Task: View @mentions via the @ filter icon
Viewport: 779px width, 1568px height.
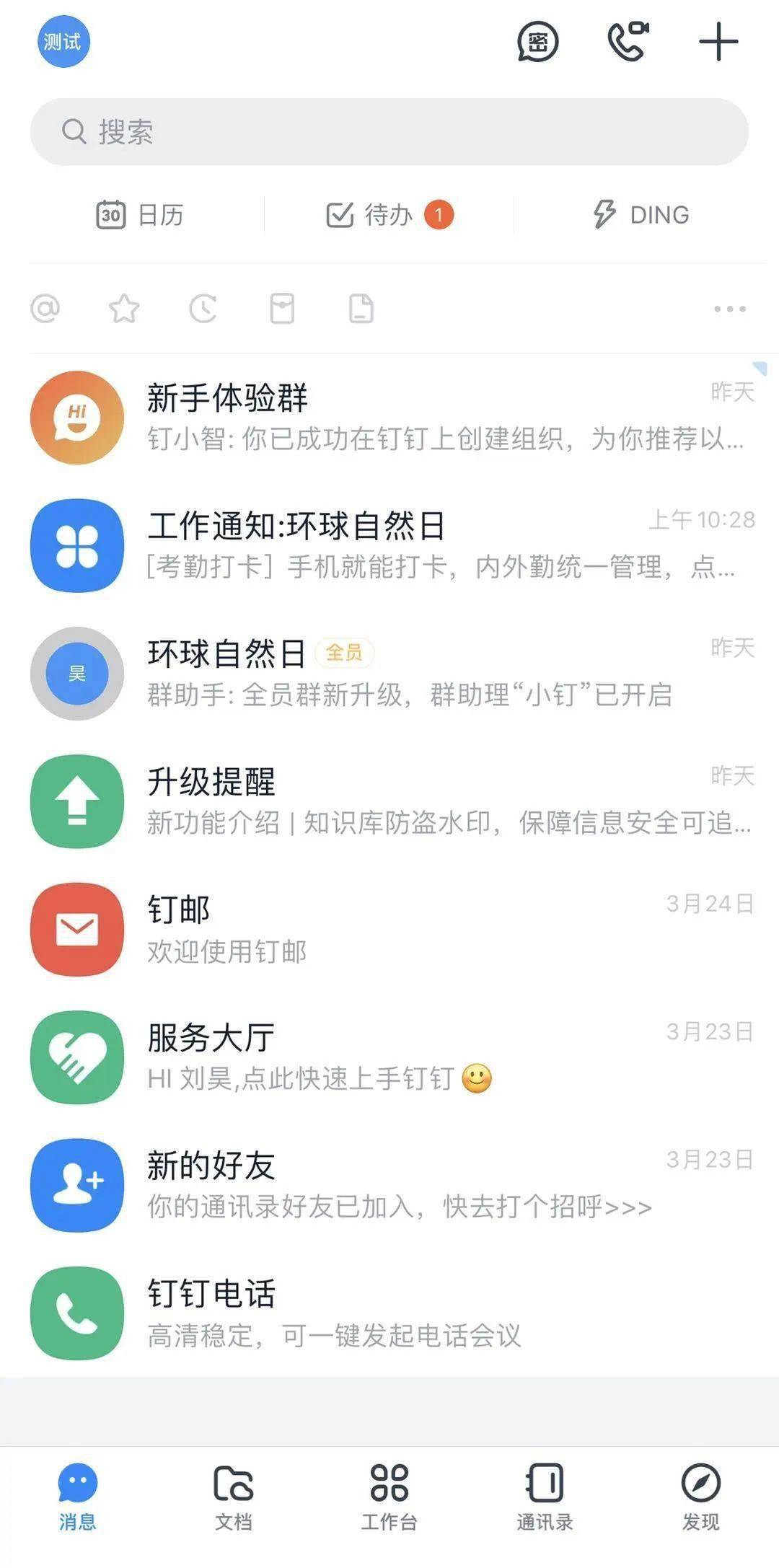Action: click(45, 309)
